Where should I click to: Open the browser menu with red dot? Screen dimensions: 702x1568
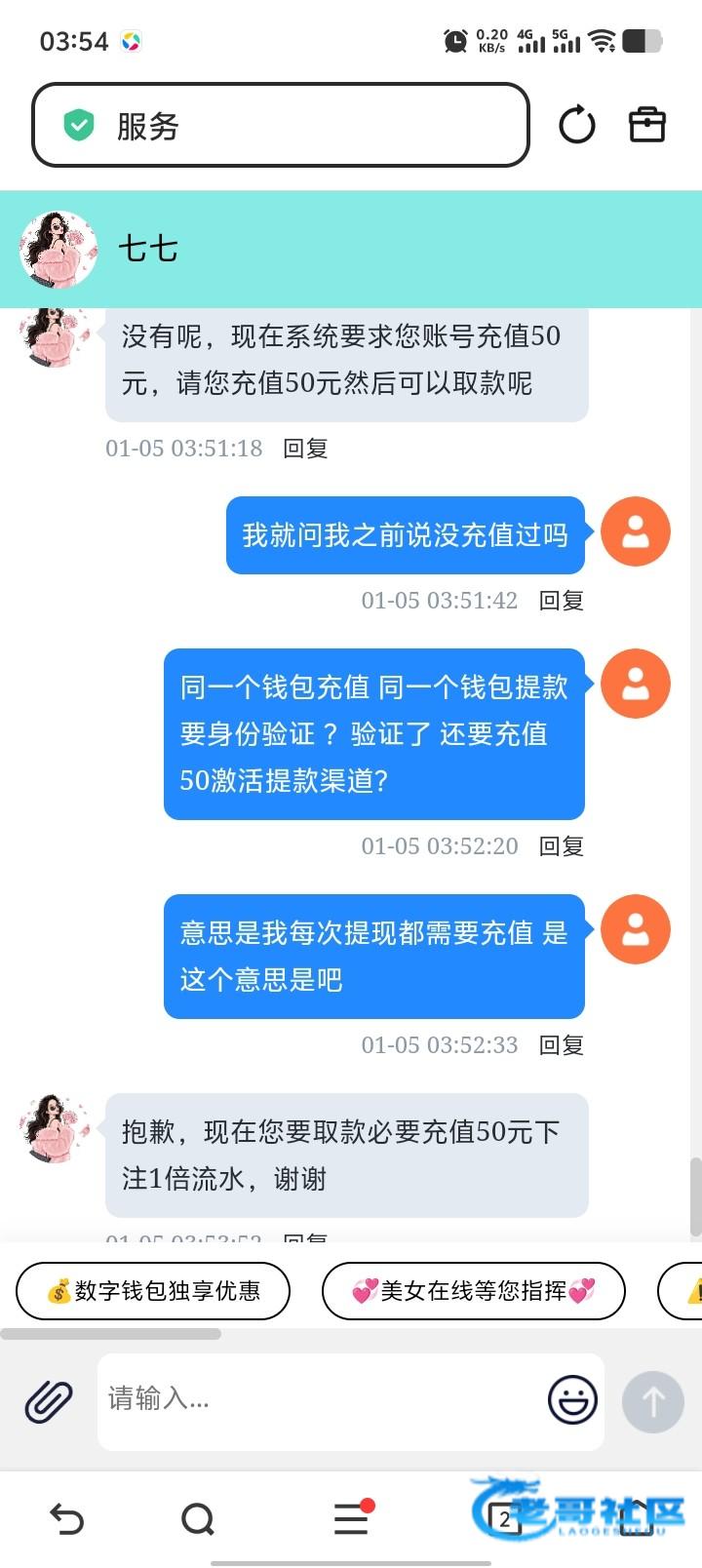[x=351, y=1518]
